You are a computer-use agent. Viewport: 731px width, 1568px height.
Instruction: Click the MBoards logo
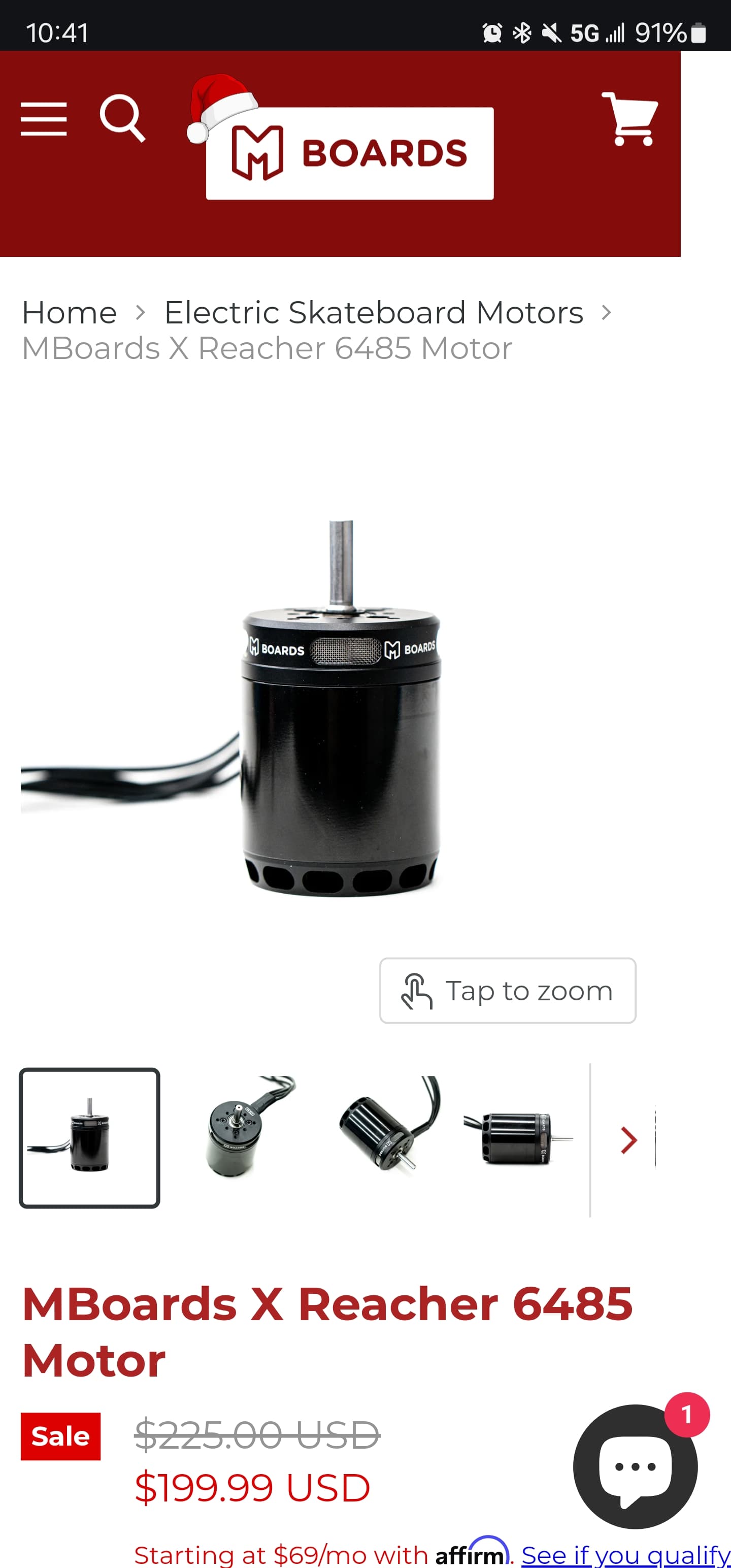click(x=349, y=152)
